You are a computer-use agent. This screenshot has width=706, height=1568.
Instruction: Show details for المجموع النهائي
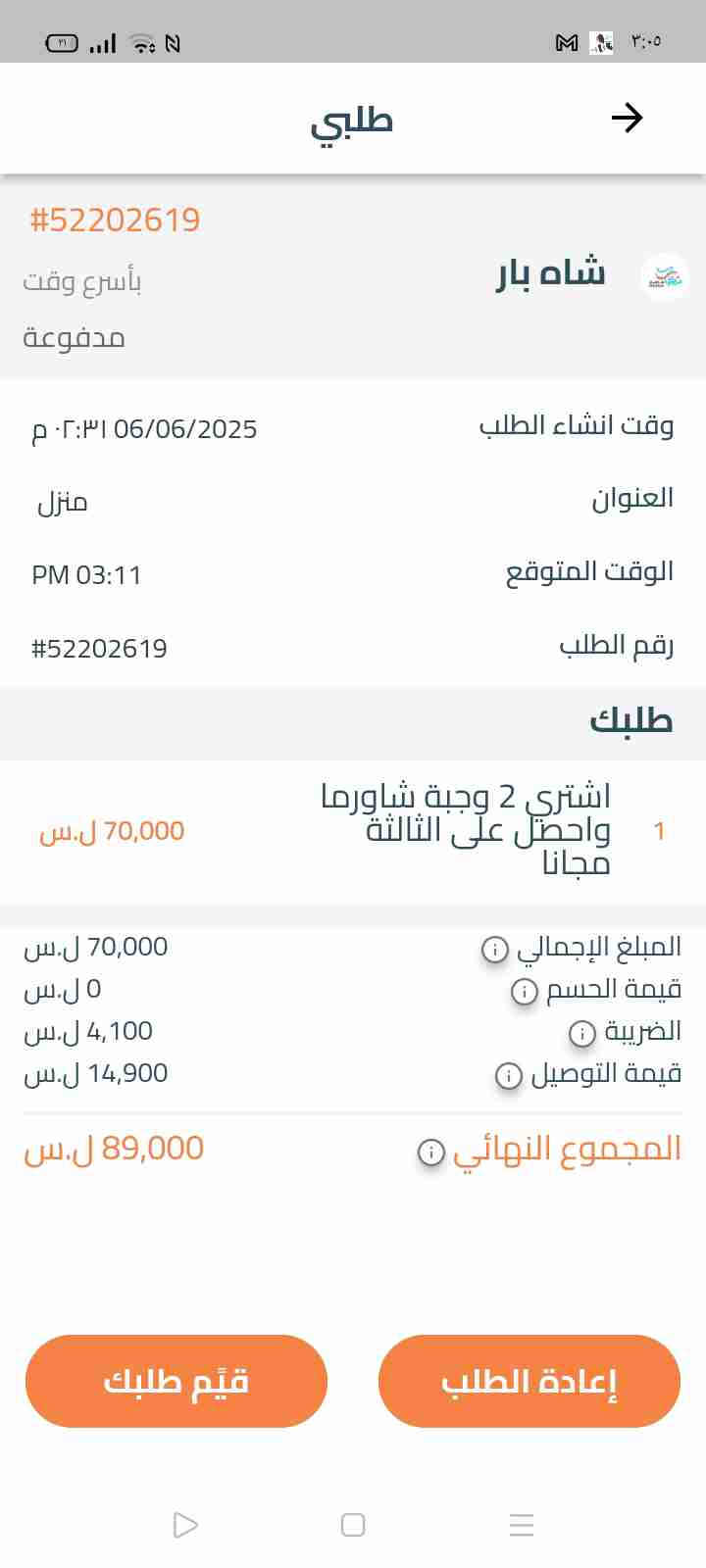tap(431, 1151)
